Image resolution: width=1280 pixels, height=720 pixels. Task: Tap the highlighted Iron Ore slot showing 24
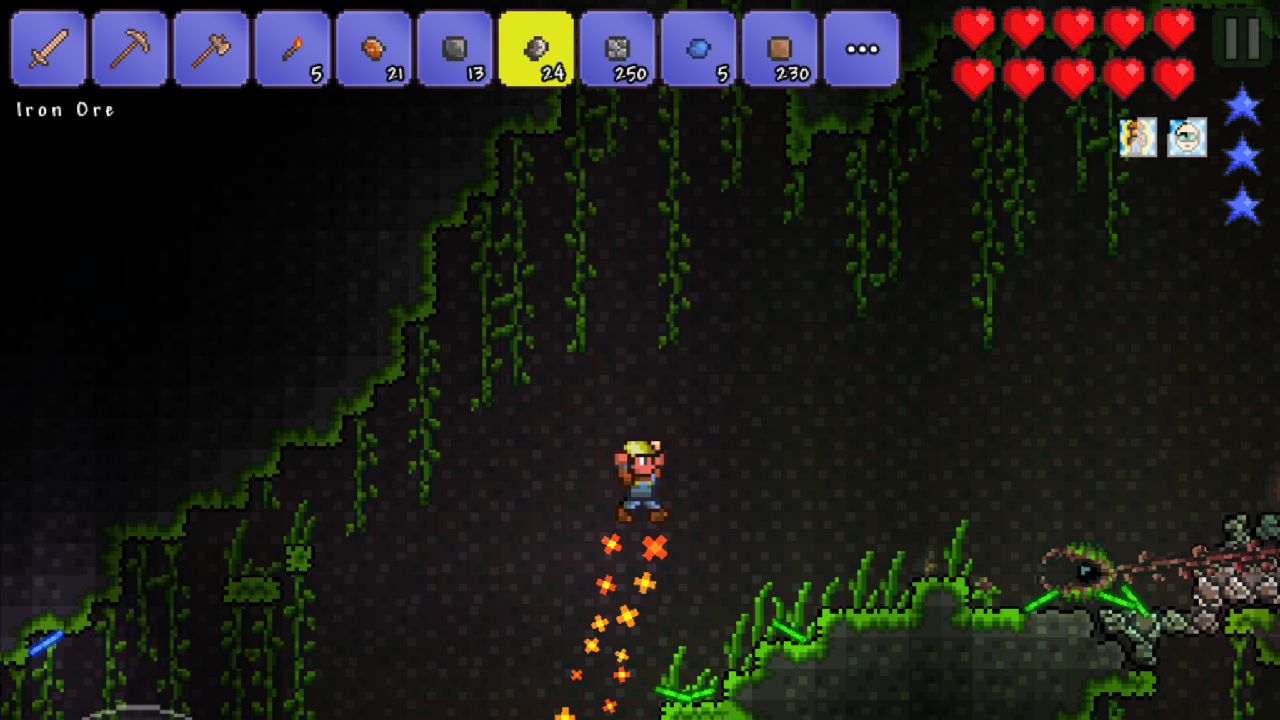coord(536,49)
